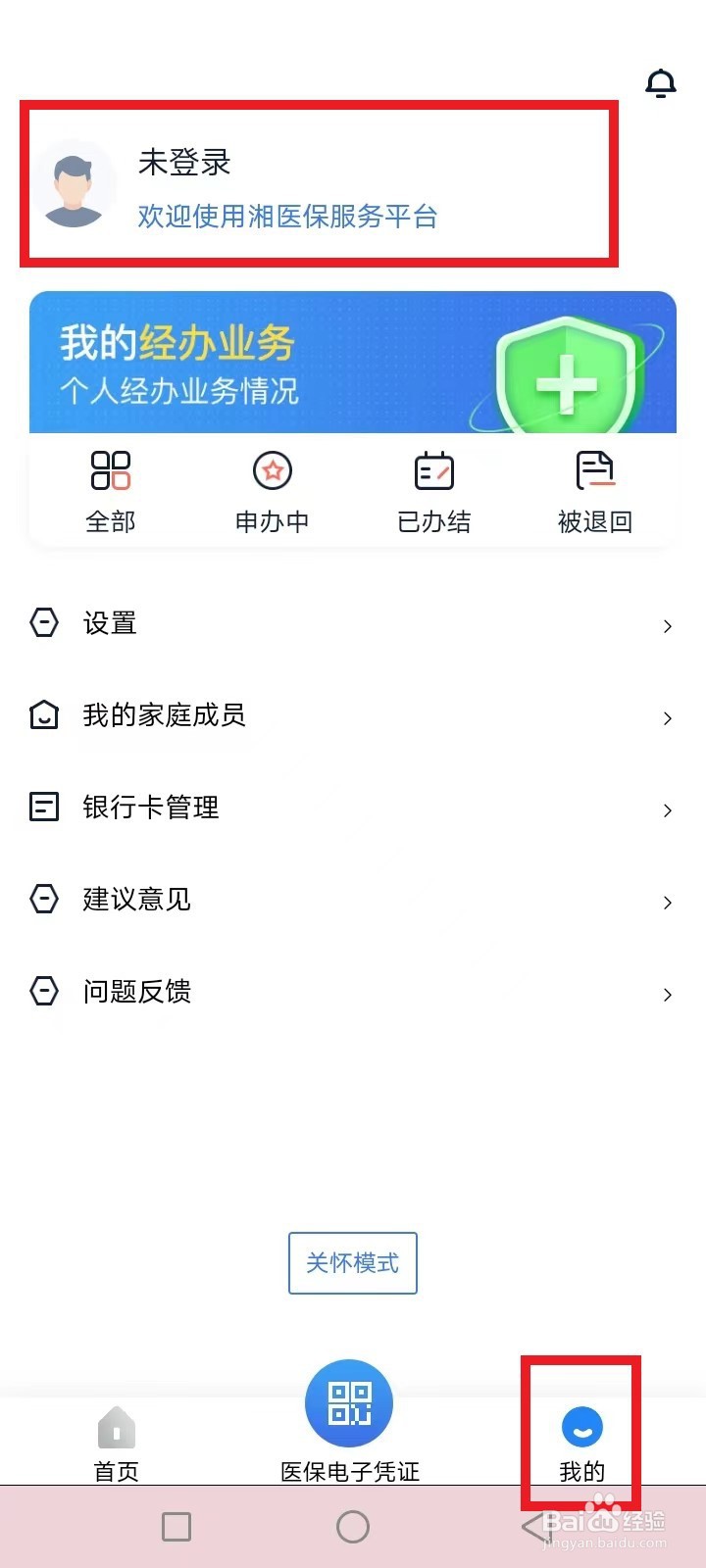The height and width of the screenshot is (1568, 706).
Task: Select the 我的 tab
Action: [581, 1441]
